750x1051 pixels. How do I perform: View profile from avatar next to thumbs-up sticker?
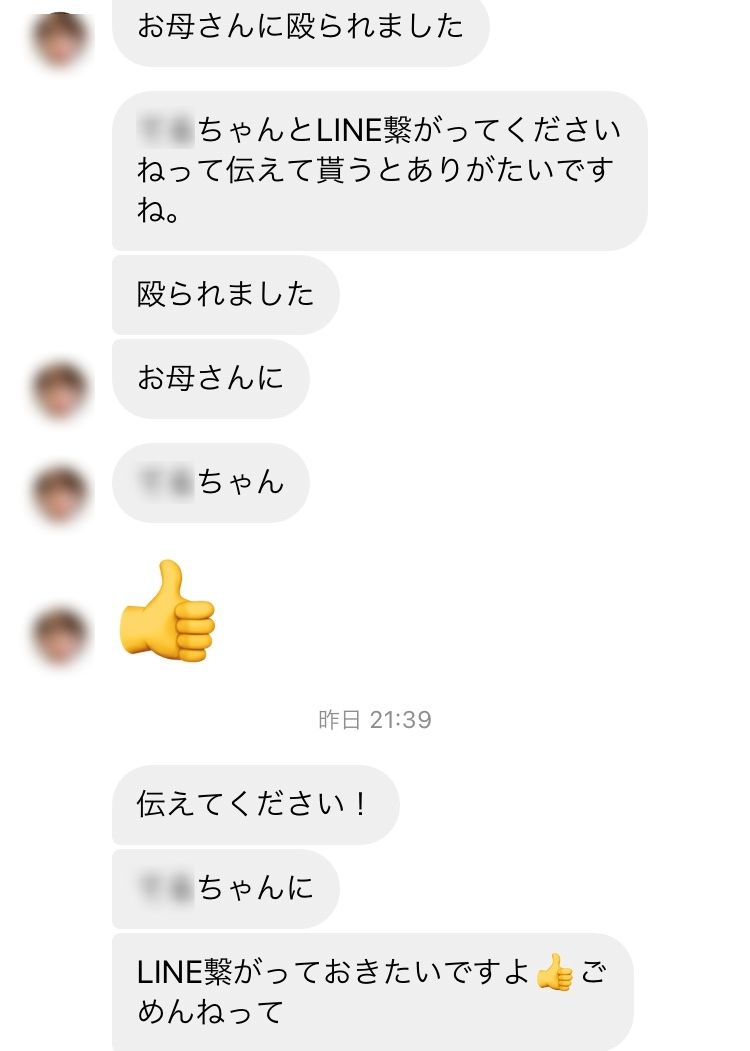tap(61, 635)
